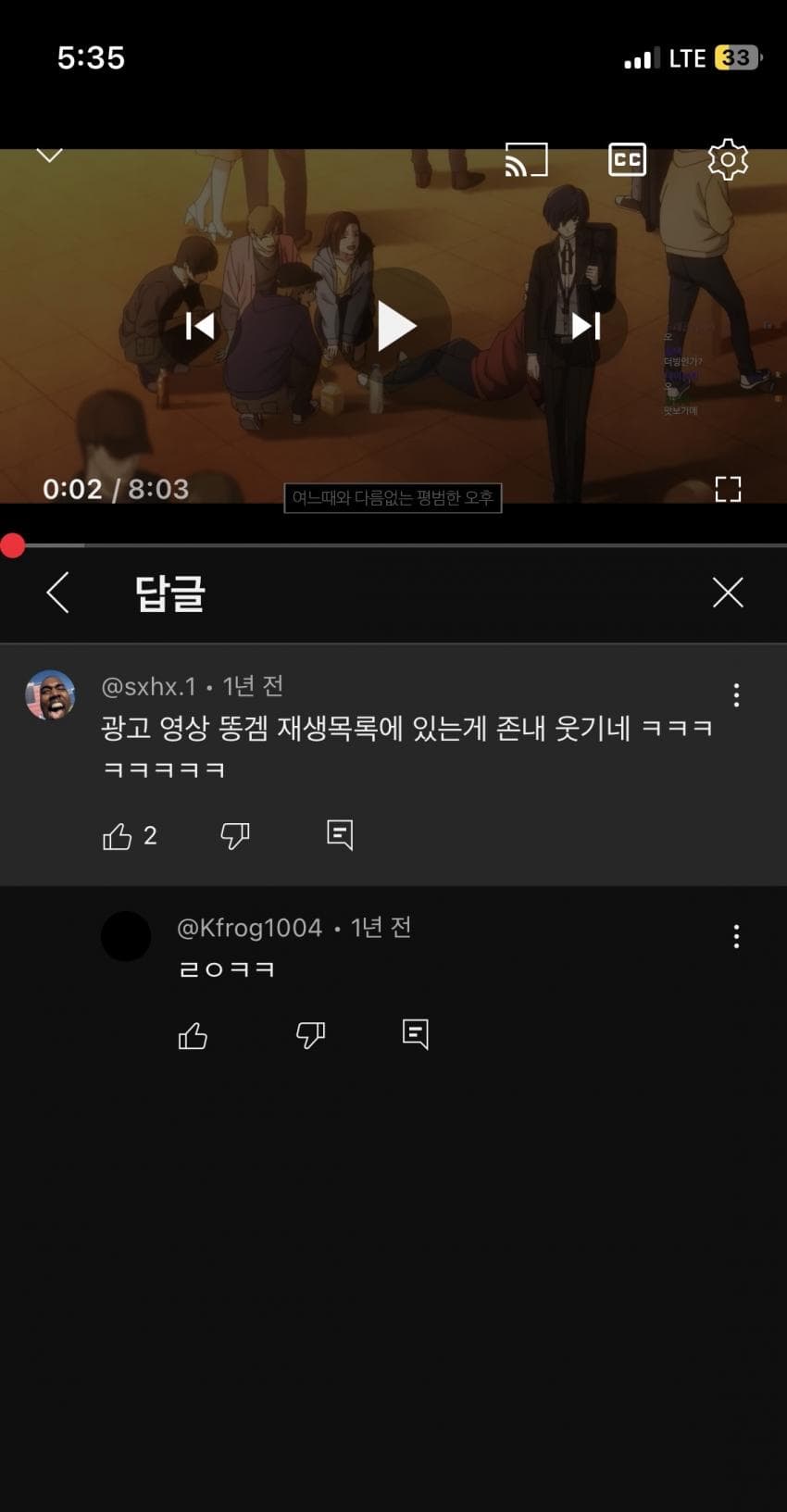This screenshot has width=787, height=1512.
Task: Open video settings gear
Action: click(728, 160)
